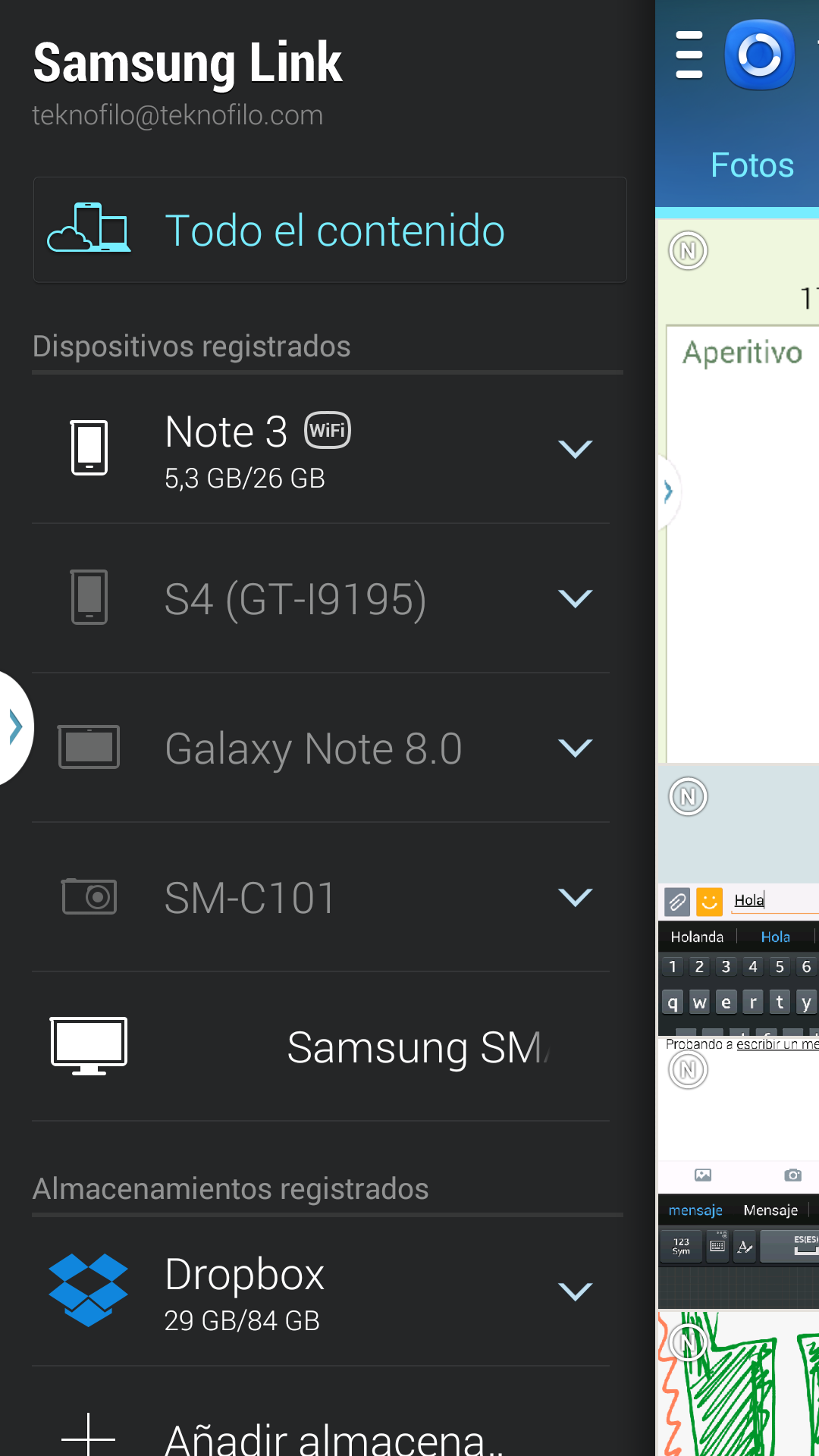Open the green scribble drawing thumbnail
819x1456 pixels.
coord(739,1384)
